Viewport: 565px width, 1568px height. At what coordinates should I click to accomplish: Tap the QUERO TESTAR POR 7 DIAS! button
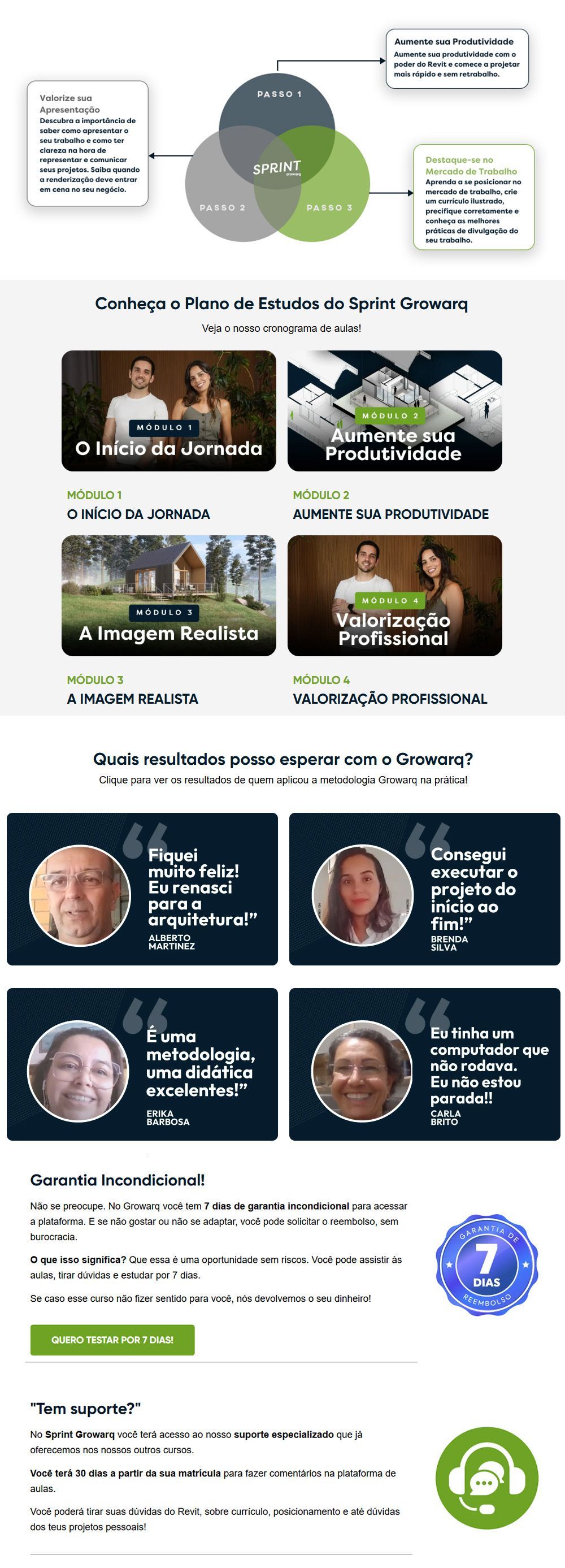pos(112,1339)
